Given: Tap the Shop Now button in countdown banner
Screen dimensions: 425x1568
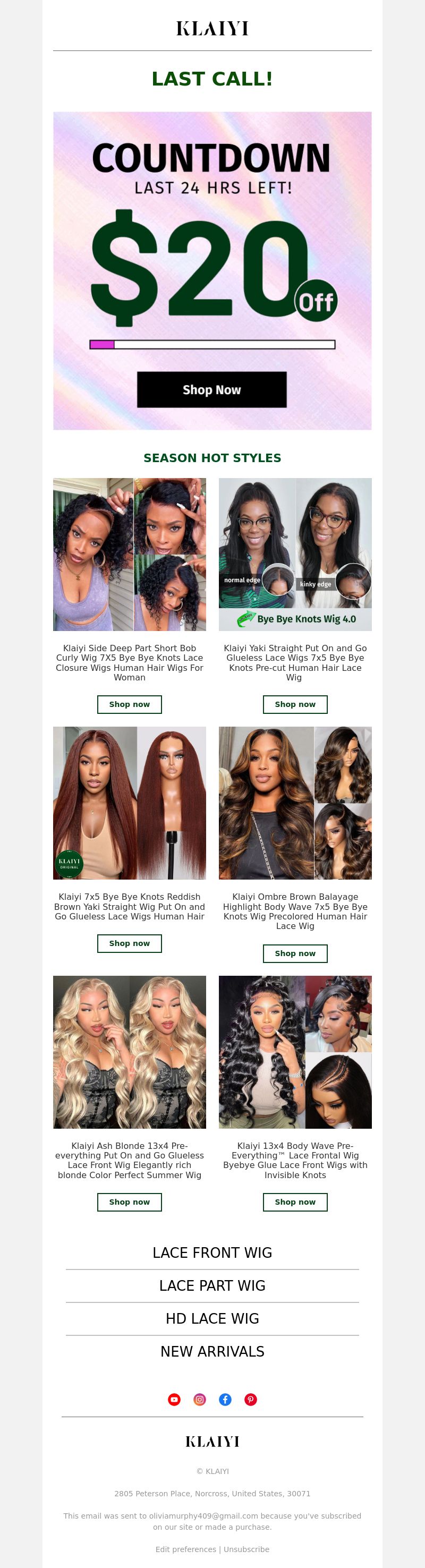Looking at the screenshot, I should pos(211,389).
